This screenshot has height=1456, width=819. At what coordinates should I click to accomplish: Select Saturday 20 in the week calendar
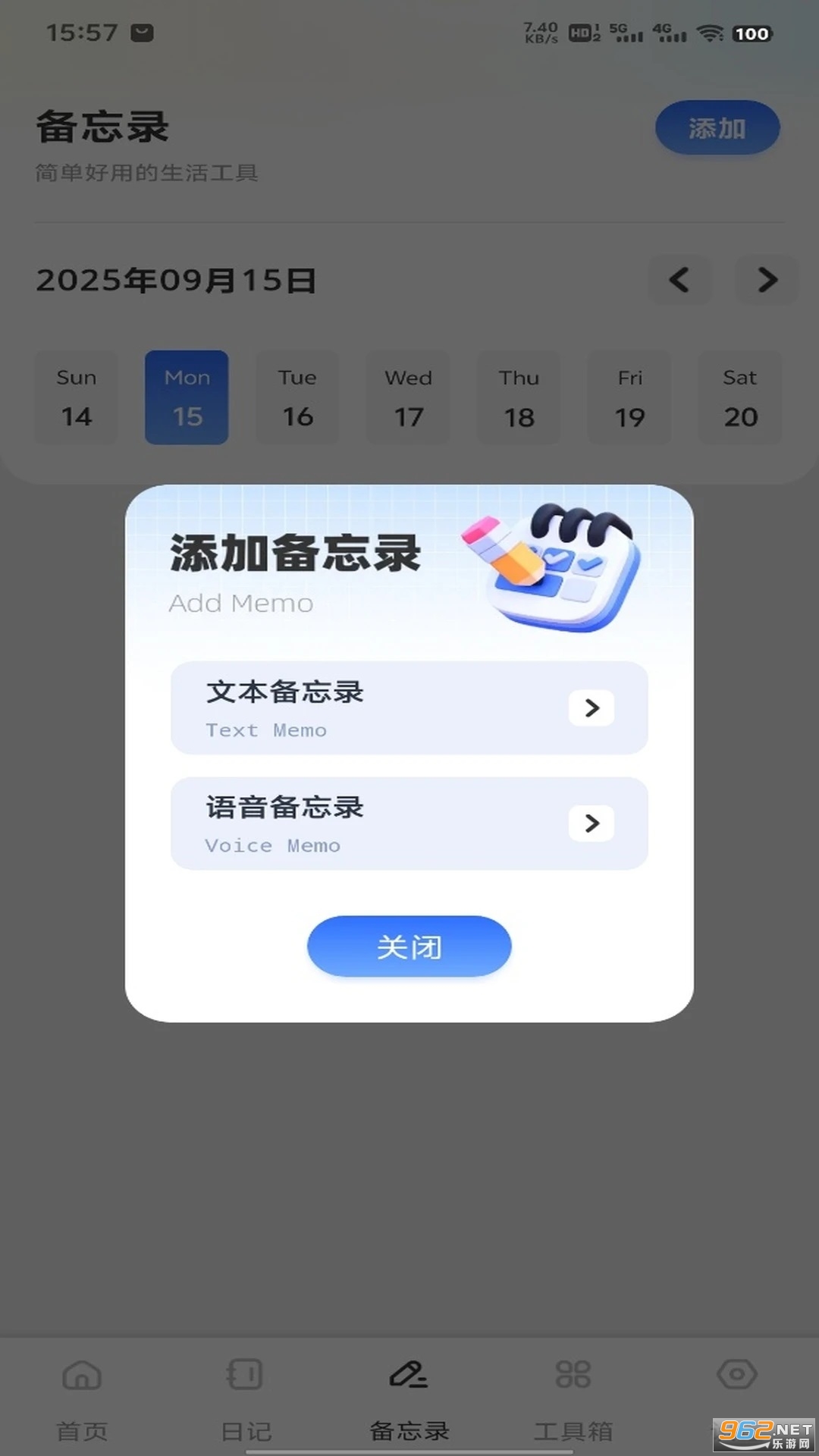click(x=739, y=397)
